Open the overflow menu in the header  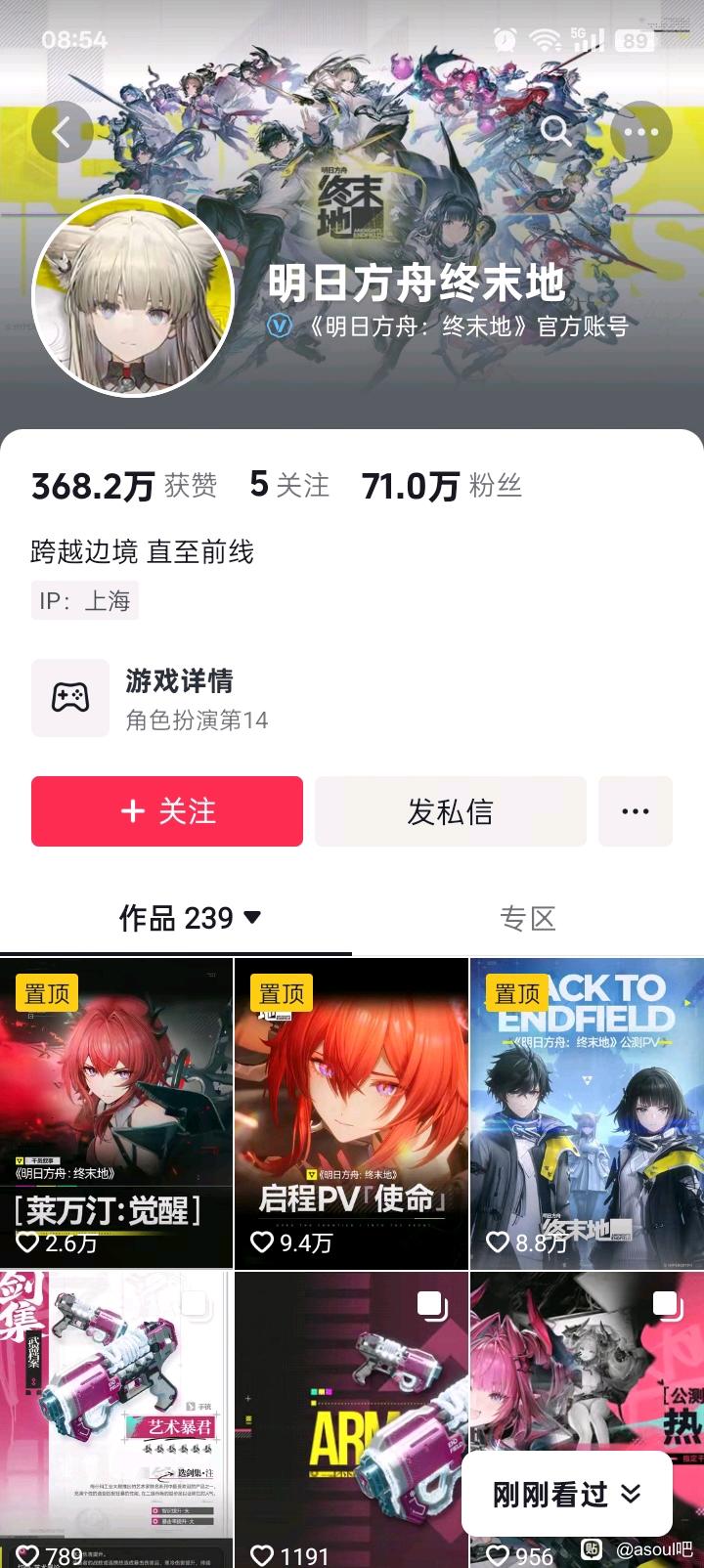tap(640, 132)
